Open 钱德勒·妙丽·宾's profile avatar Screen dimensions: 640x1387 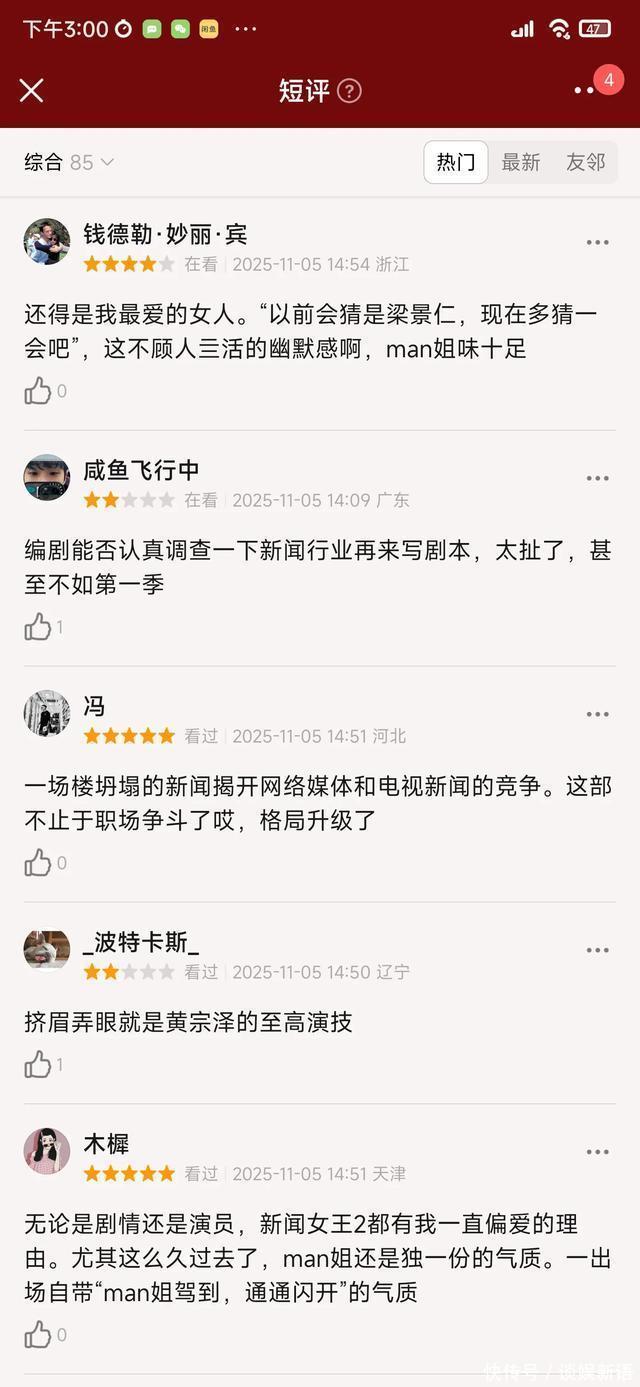[x=47, y=242]
